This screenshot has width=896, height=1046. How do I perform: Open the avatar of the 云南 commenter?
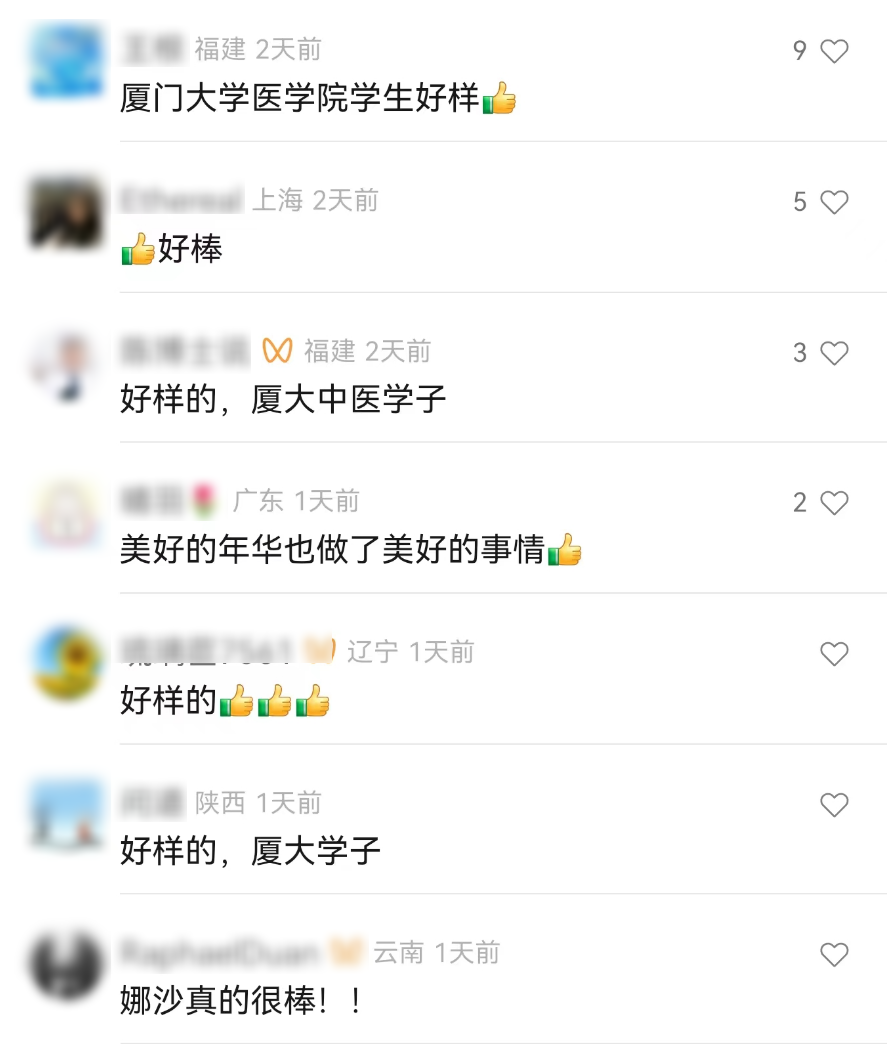[66, 966]
